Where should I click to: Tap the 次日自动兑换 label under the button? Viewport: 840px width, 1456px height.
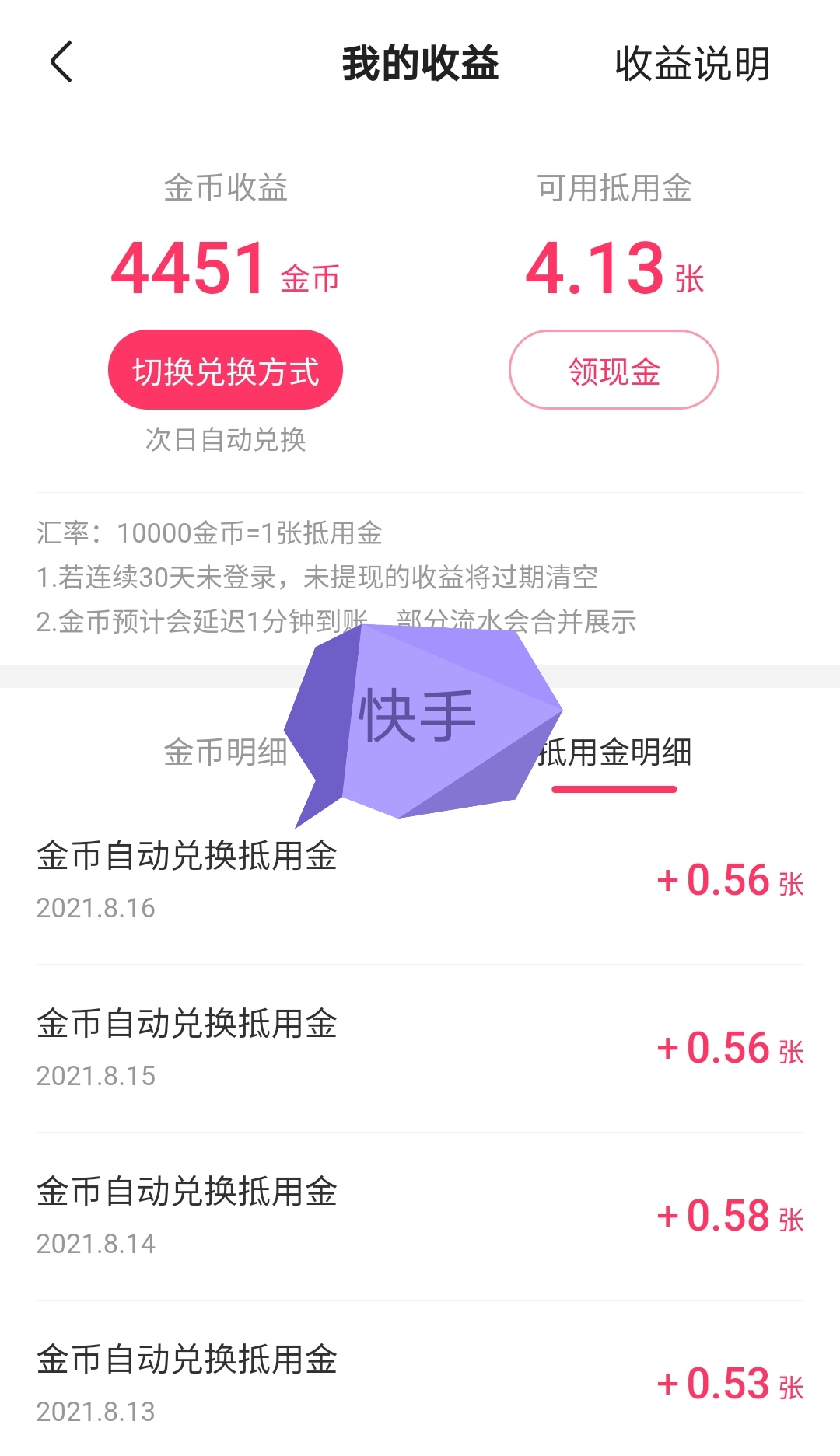(226, 442)
